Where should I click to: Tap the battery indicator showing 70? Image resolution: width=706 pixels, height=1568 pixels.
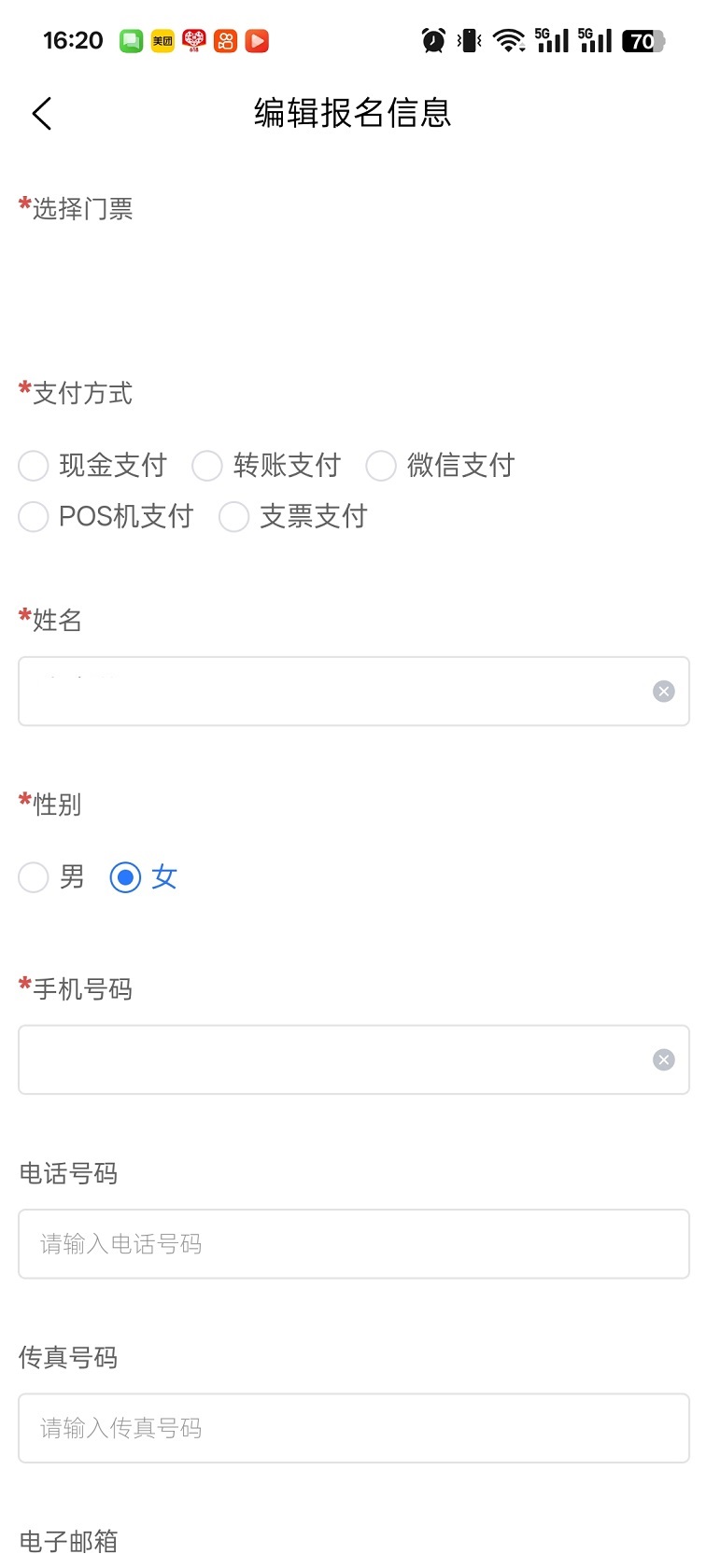pyautogui.click(x=642, y=40)
